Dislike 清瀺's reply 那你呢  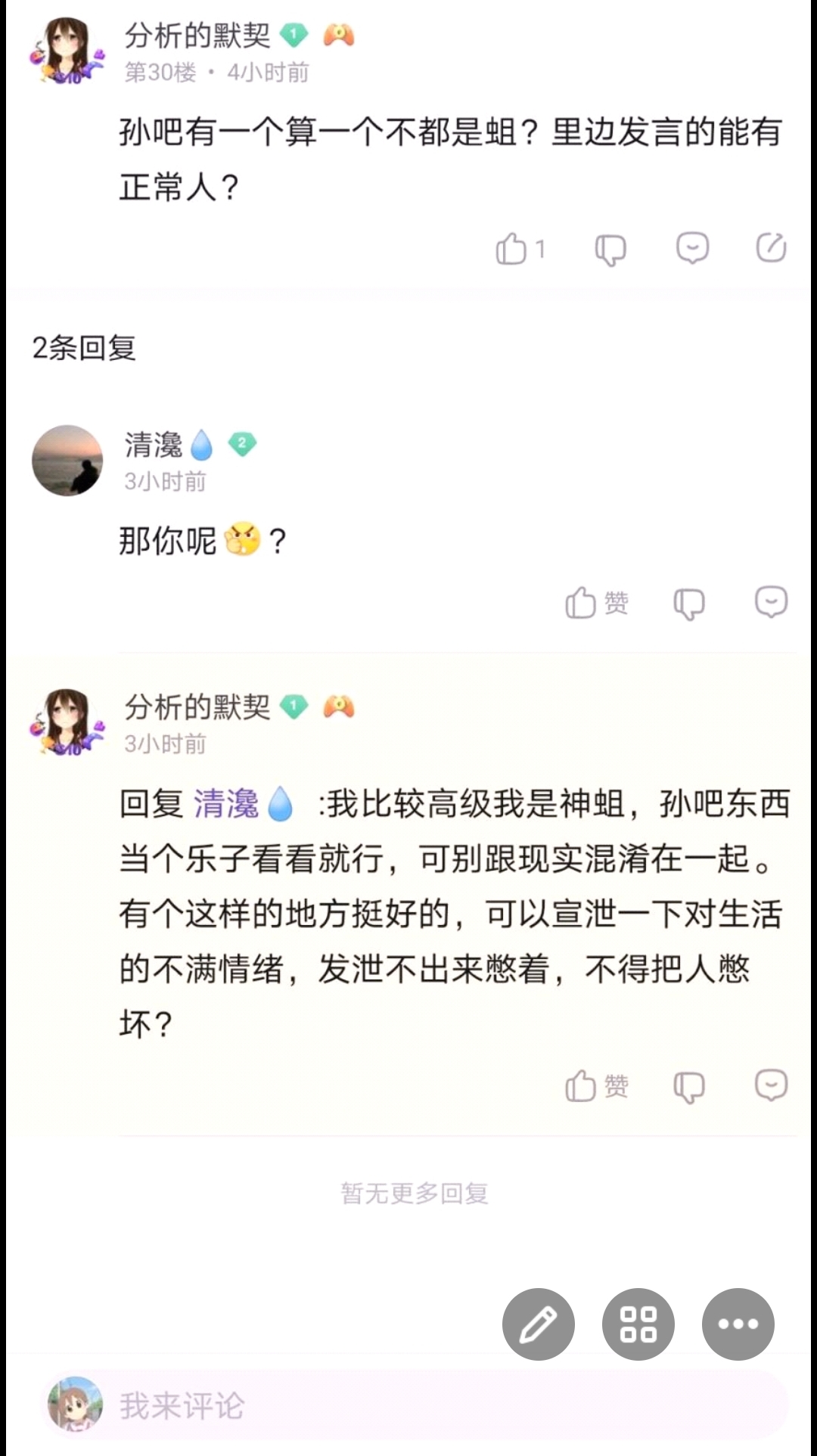click(x=689, y=604)
